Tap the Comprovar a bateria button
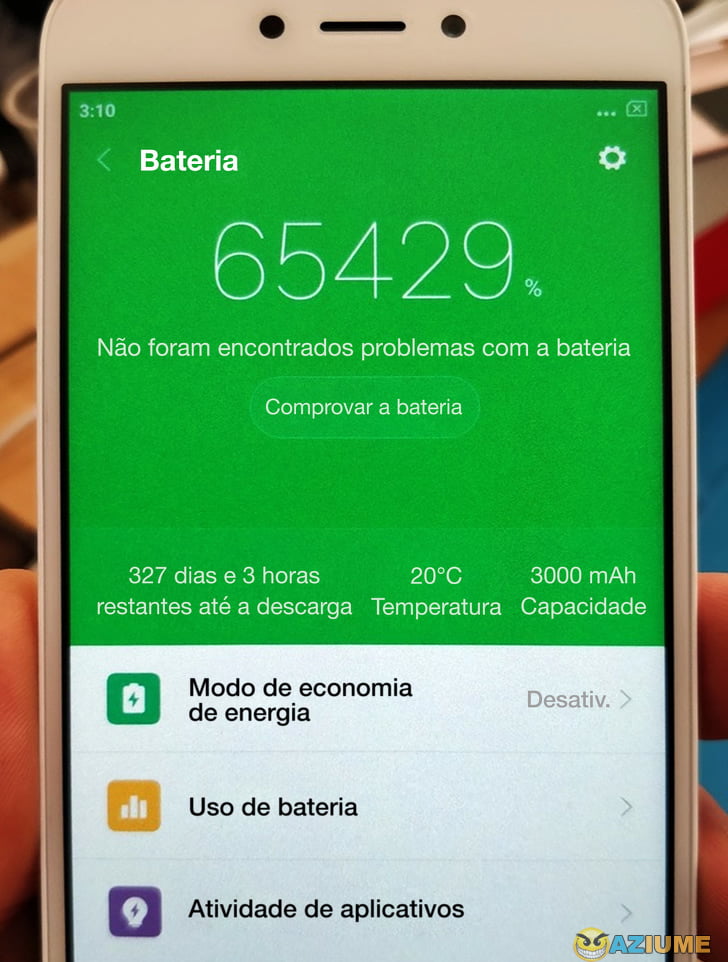 click(364, 407)
